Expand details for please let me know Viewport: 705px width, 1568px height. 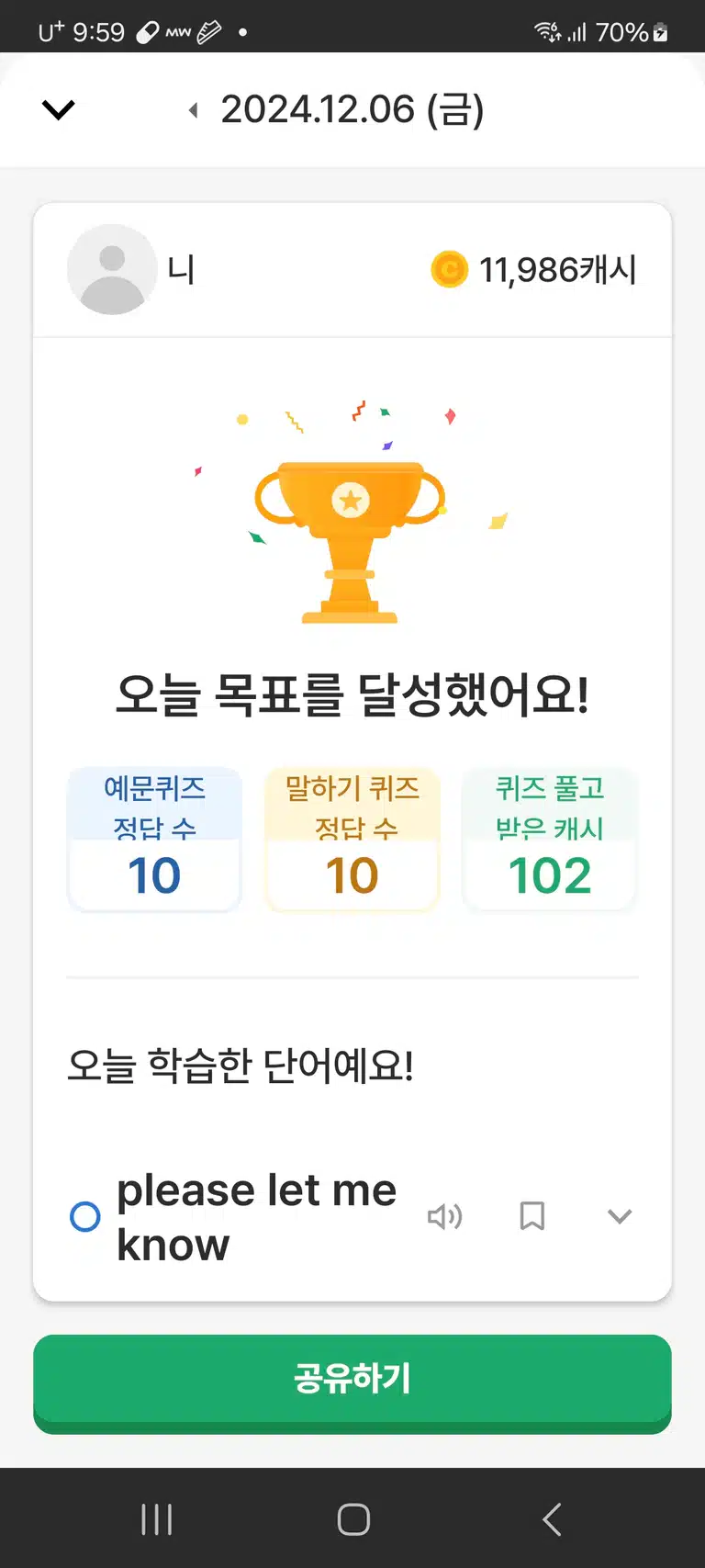coord(620,1216)
